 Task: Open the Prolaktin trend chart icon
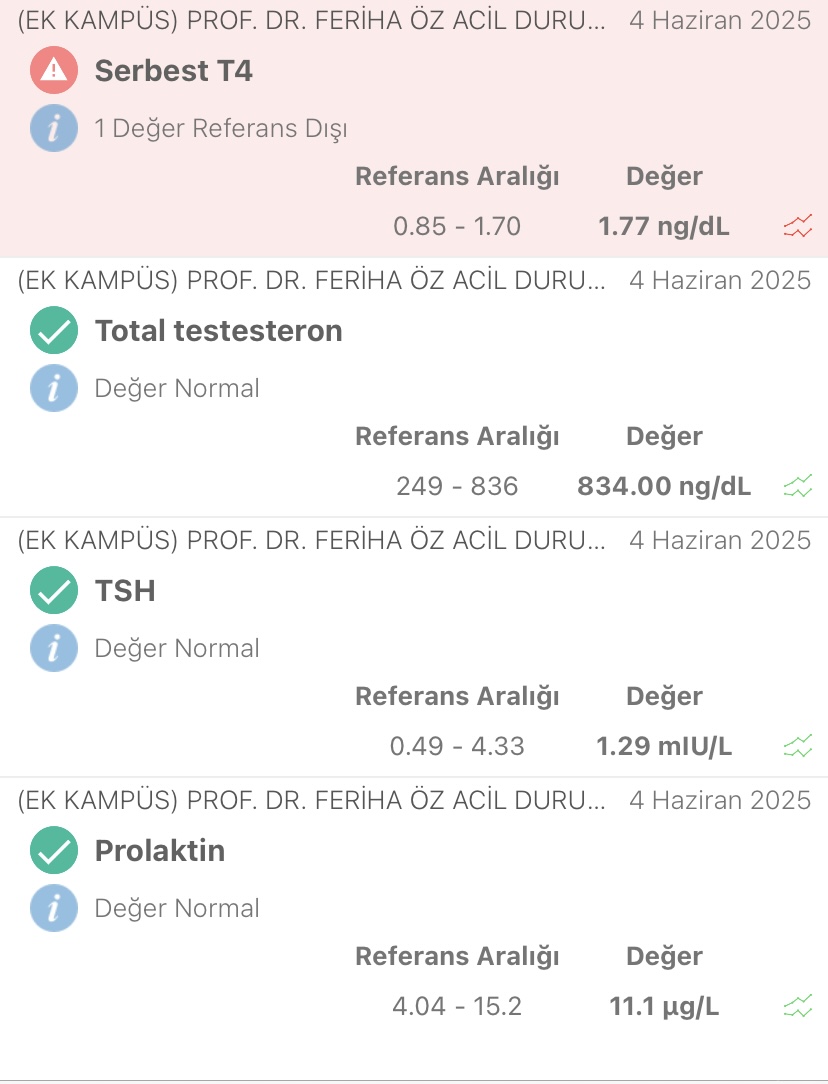coord(798,1007)
